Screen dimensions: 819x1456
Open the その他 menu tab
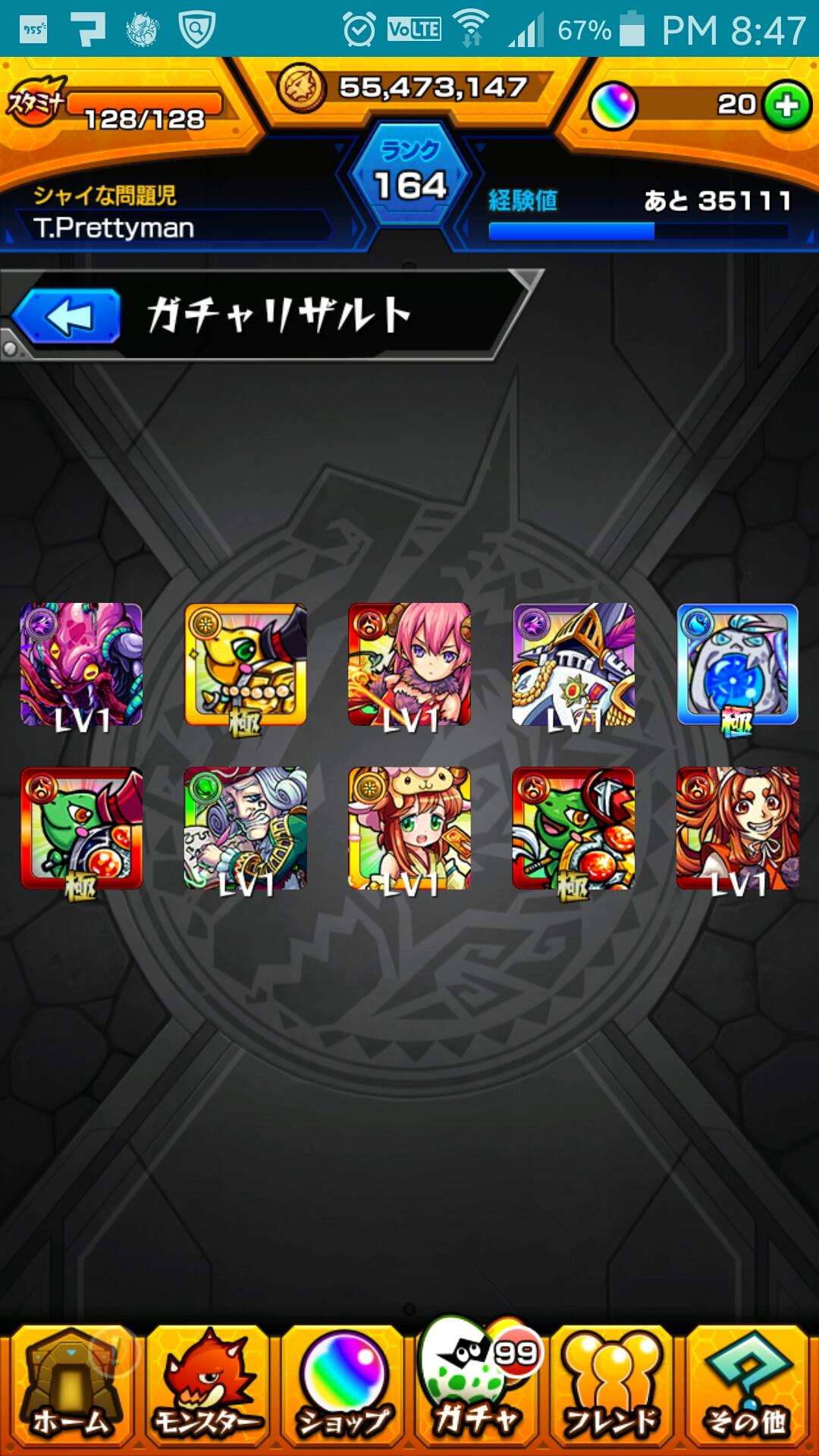pyautogui.click(x=747, y=1388)
